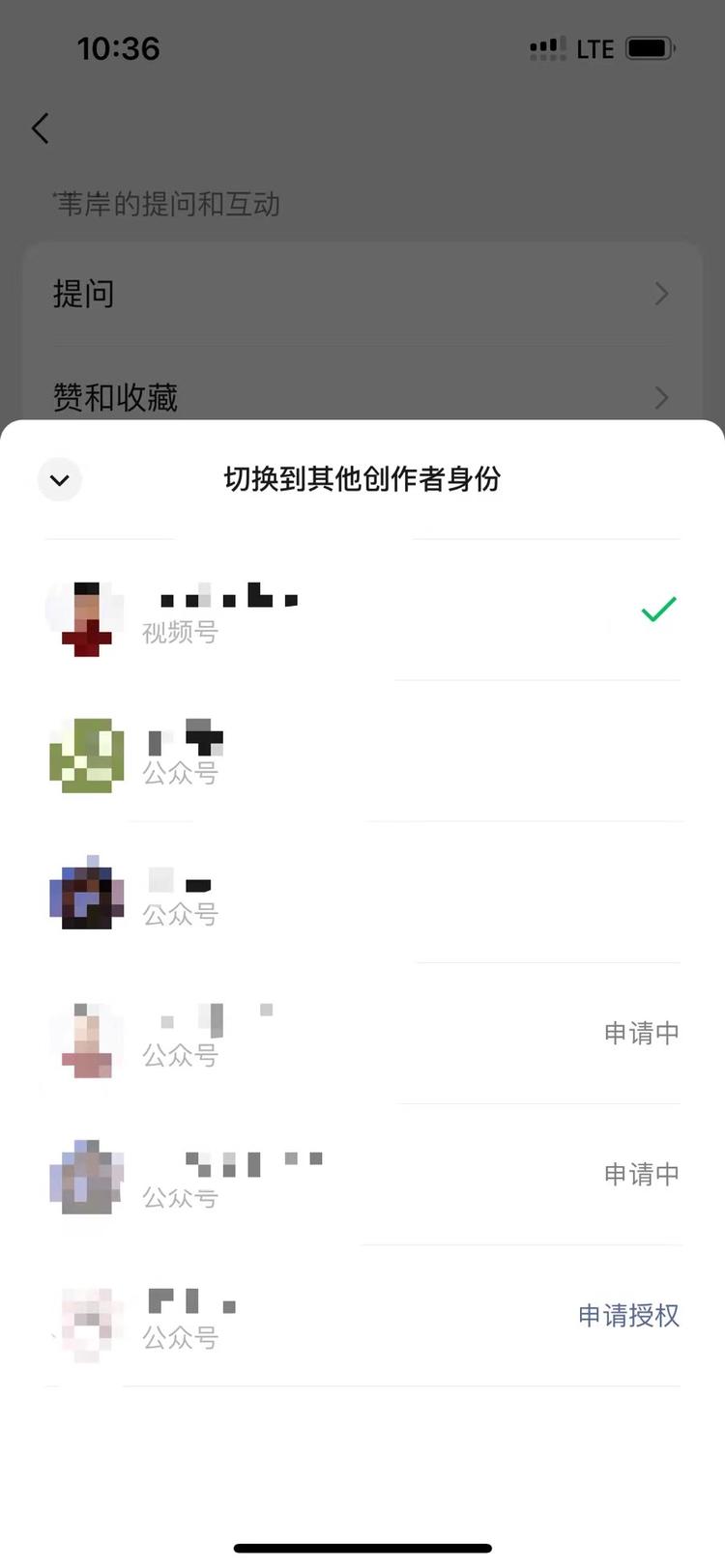The width and height of the screenshot is (725, 1568).
Task: Tap the avatar next to the second 申请中 status
Action: point(85,1179)
